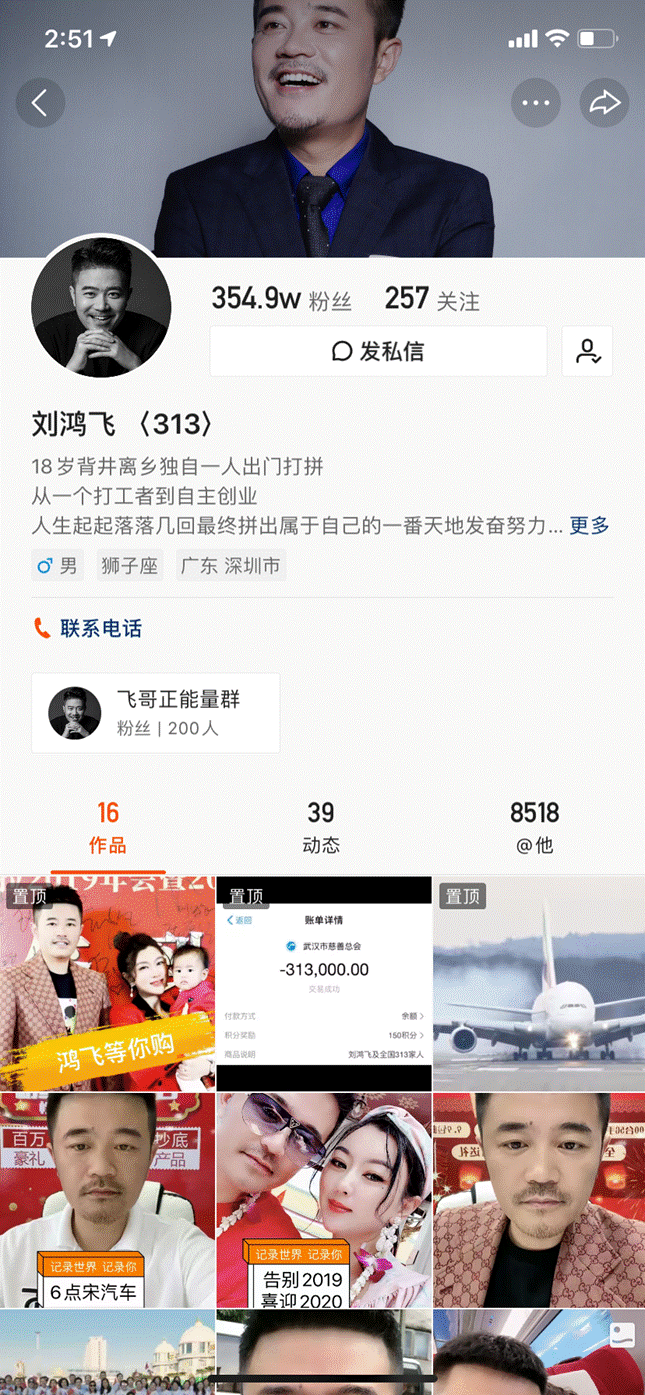Screen dimensions: 645x1395
Task: Open the three-dot overflow menu
Action: point(536,103)
